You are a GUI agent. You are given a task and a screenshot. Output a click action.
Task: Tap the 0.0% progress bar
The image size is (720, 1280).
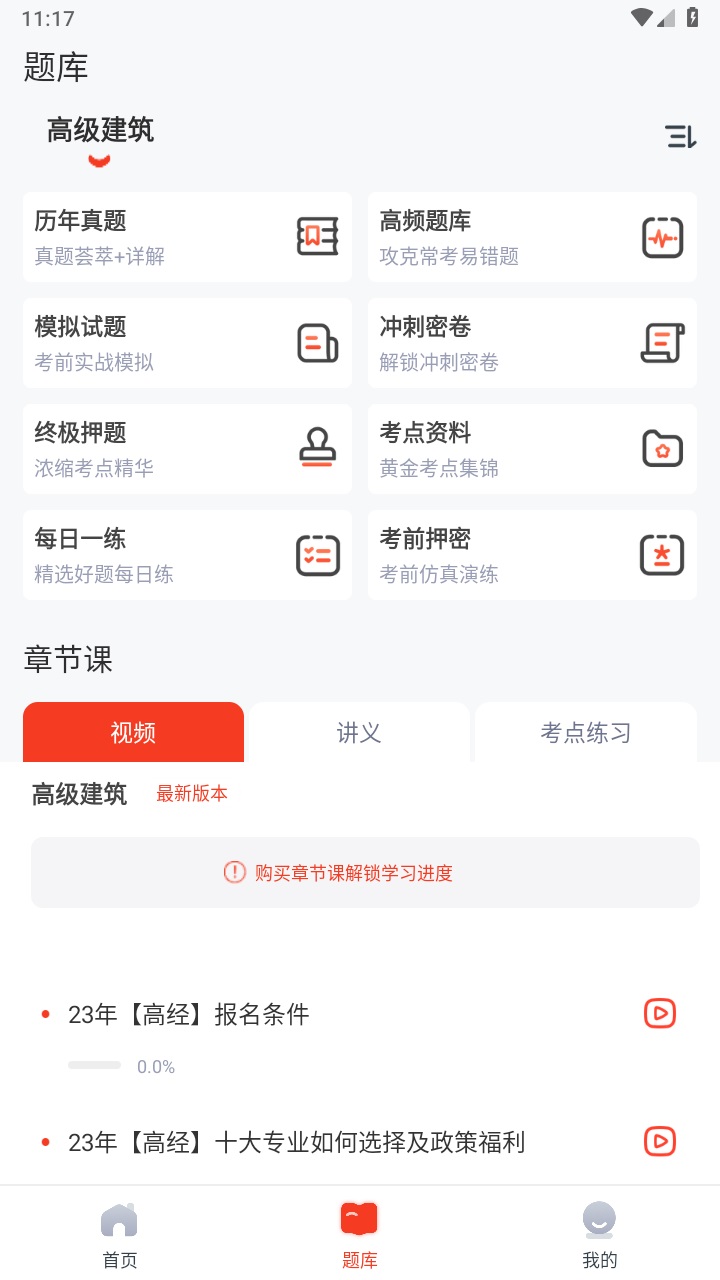point(94,1065)
